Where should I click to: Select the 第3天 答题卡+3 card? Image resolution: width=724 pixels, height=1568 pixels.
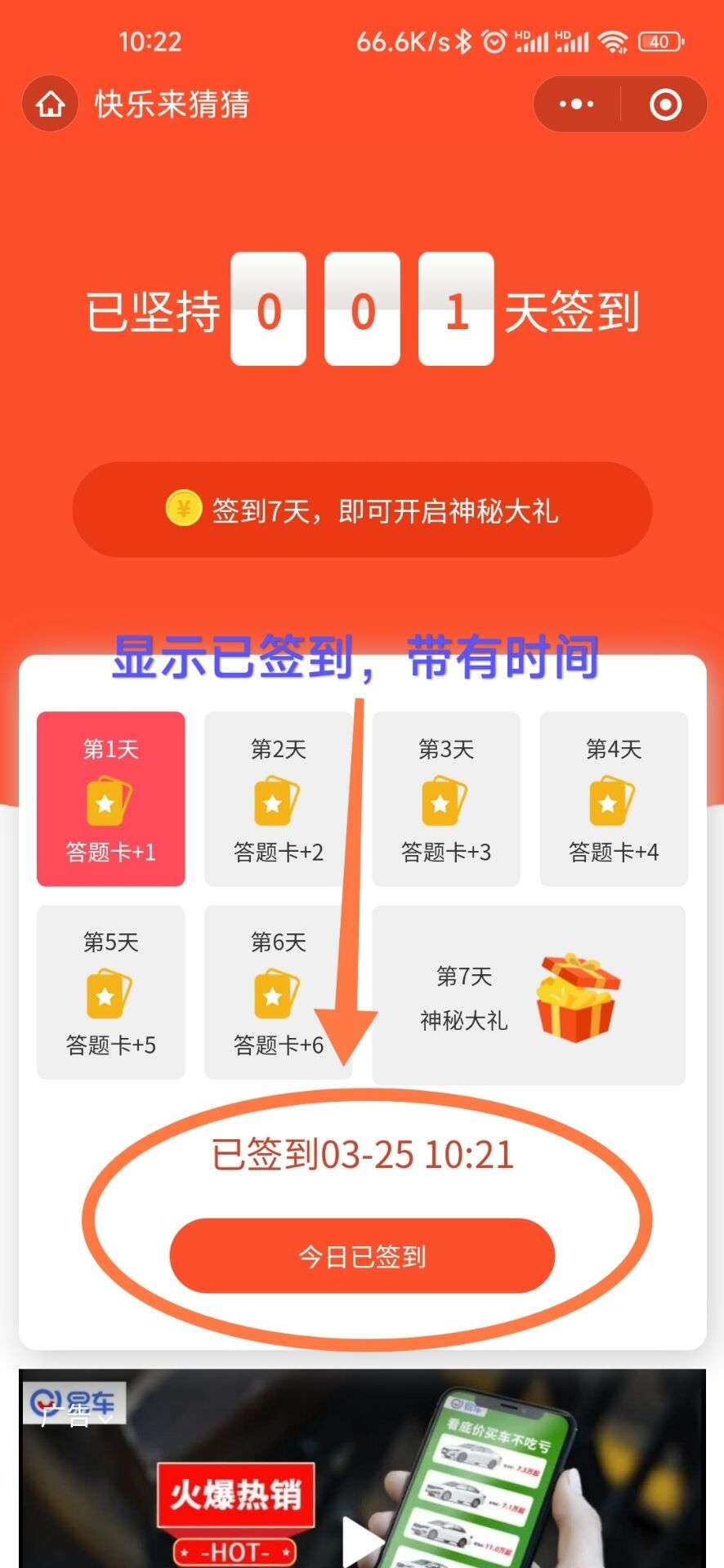[x=446, y=799]
